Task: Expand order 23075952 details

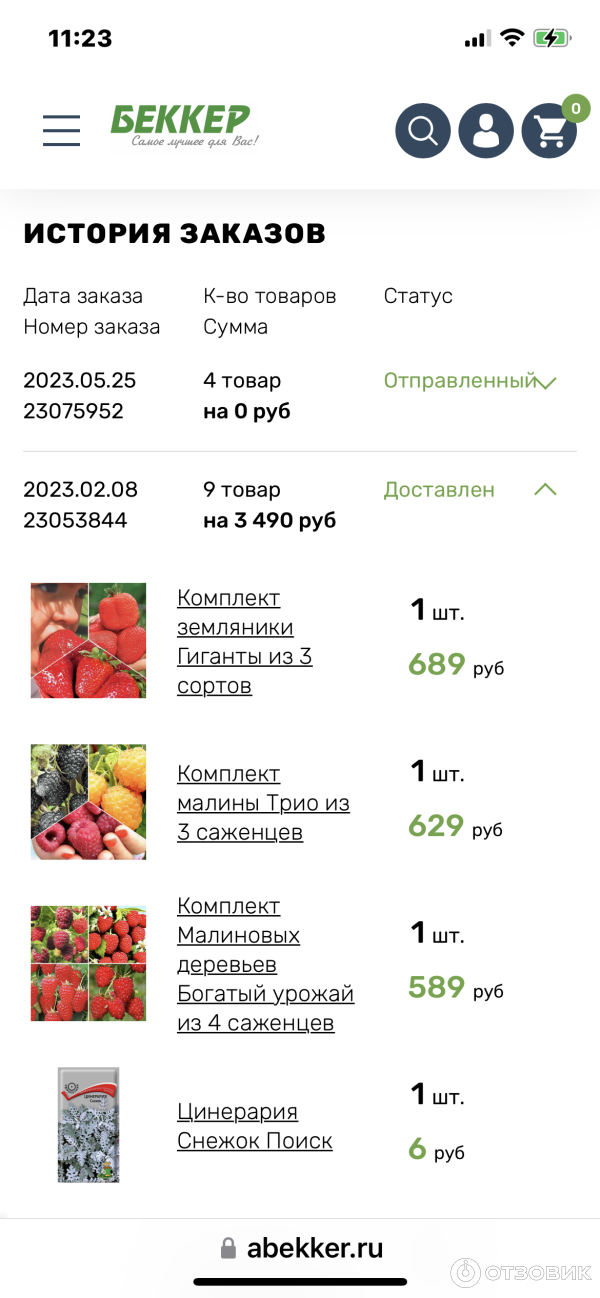Action: (x=545, y=381)
